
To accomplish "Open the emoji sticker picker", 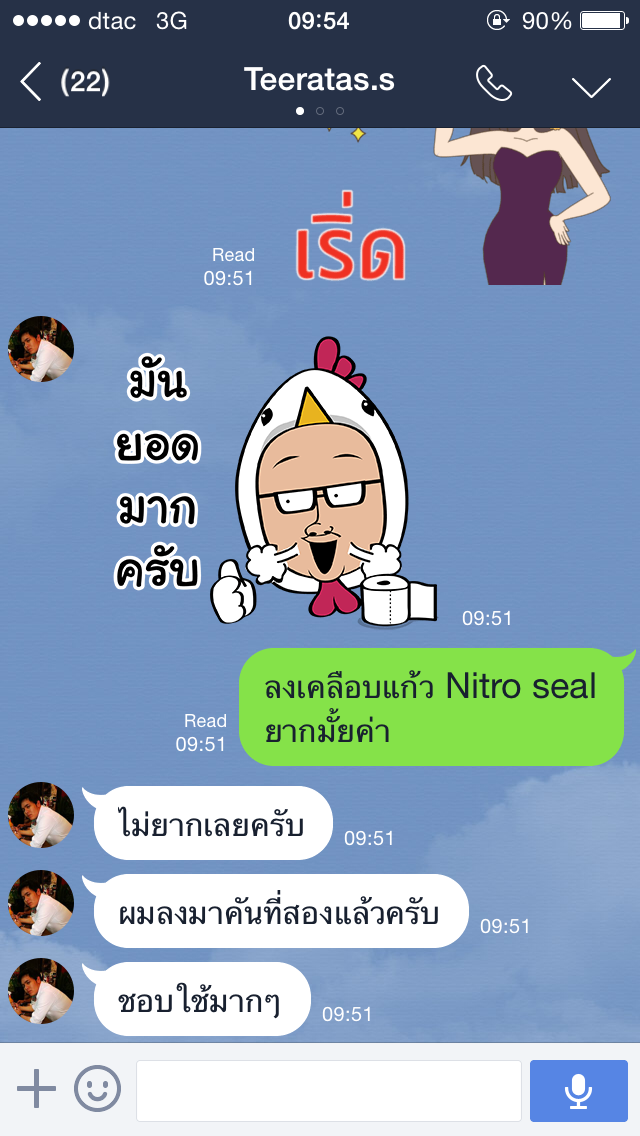I will 98,1088.
